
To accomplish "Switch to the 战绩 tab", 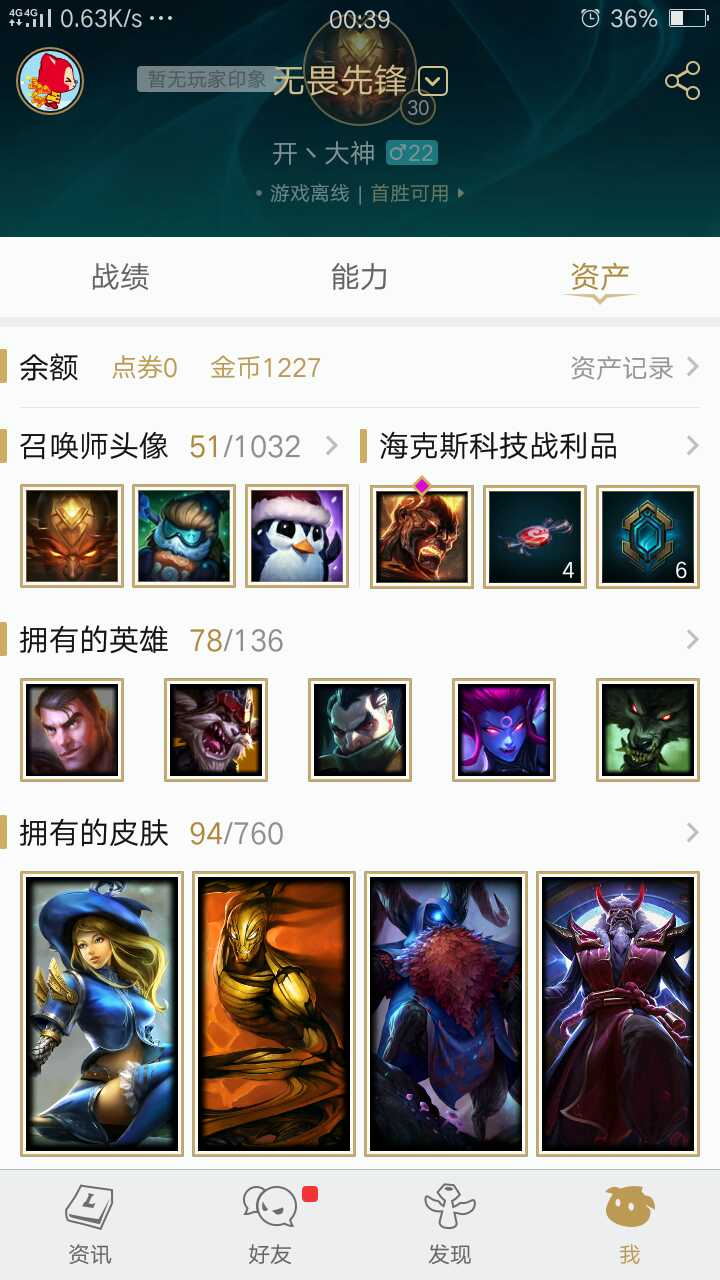I will pyautogui.click(x=120, y=278).
